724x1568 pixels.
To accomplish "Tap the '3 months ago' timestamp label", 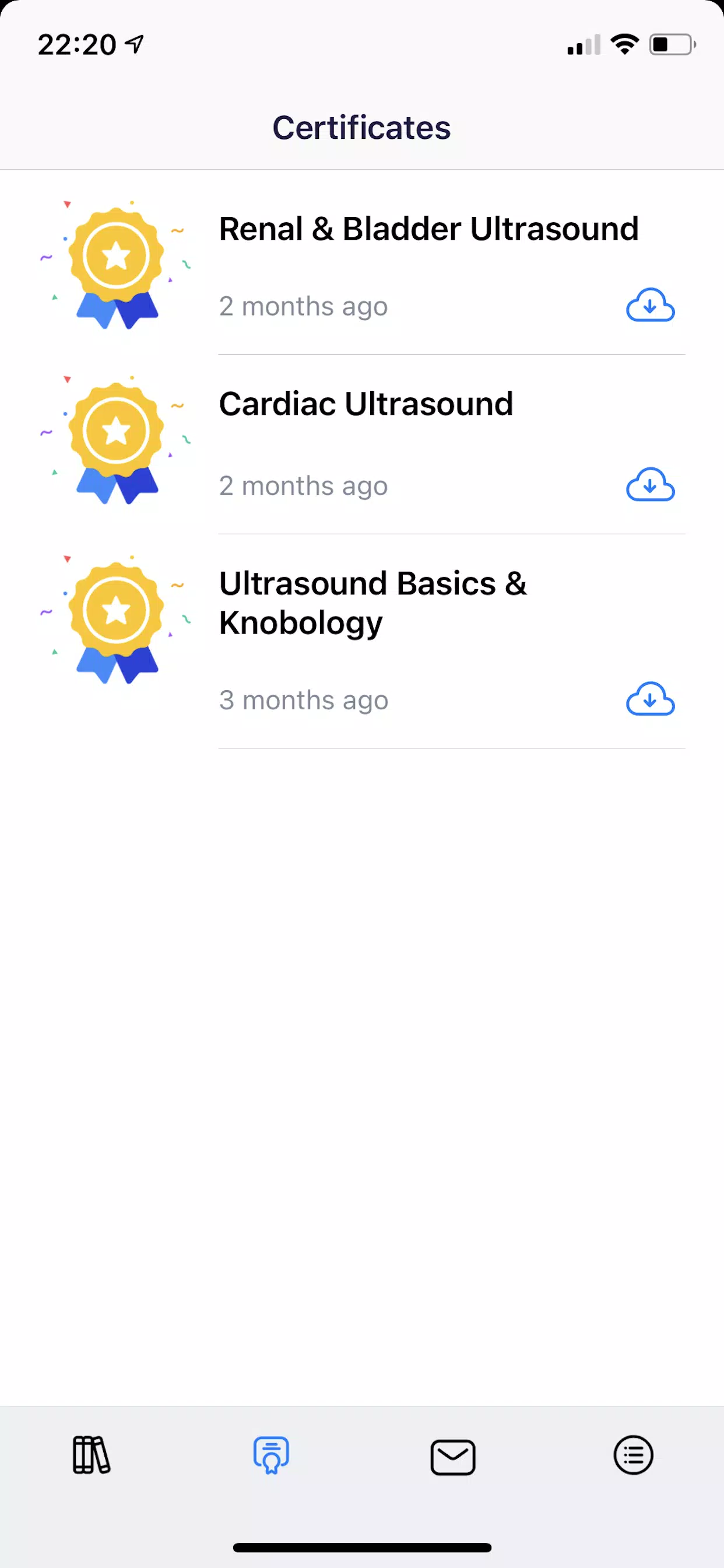I will point(303,700).
